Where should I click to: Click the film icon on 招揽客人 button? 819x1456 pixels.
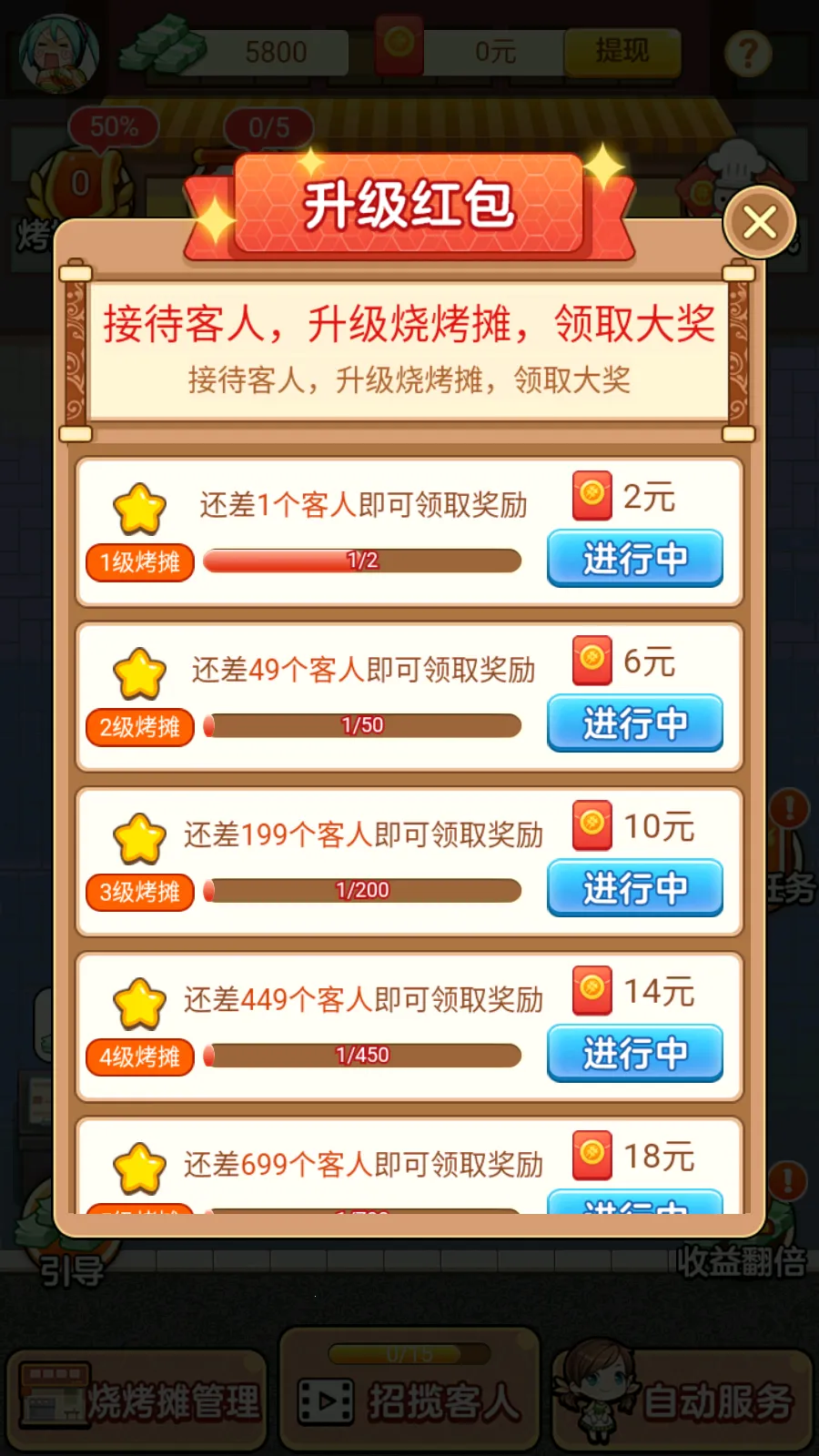(326, 1400)
